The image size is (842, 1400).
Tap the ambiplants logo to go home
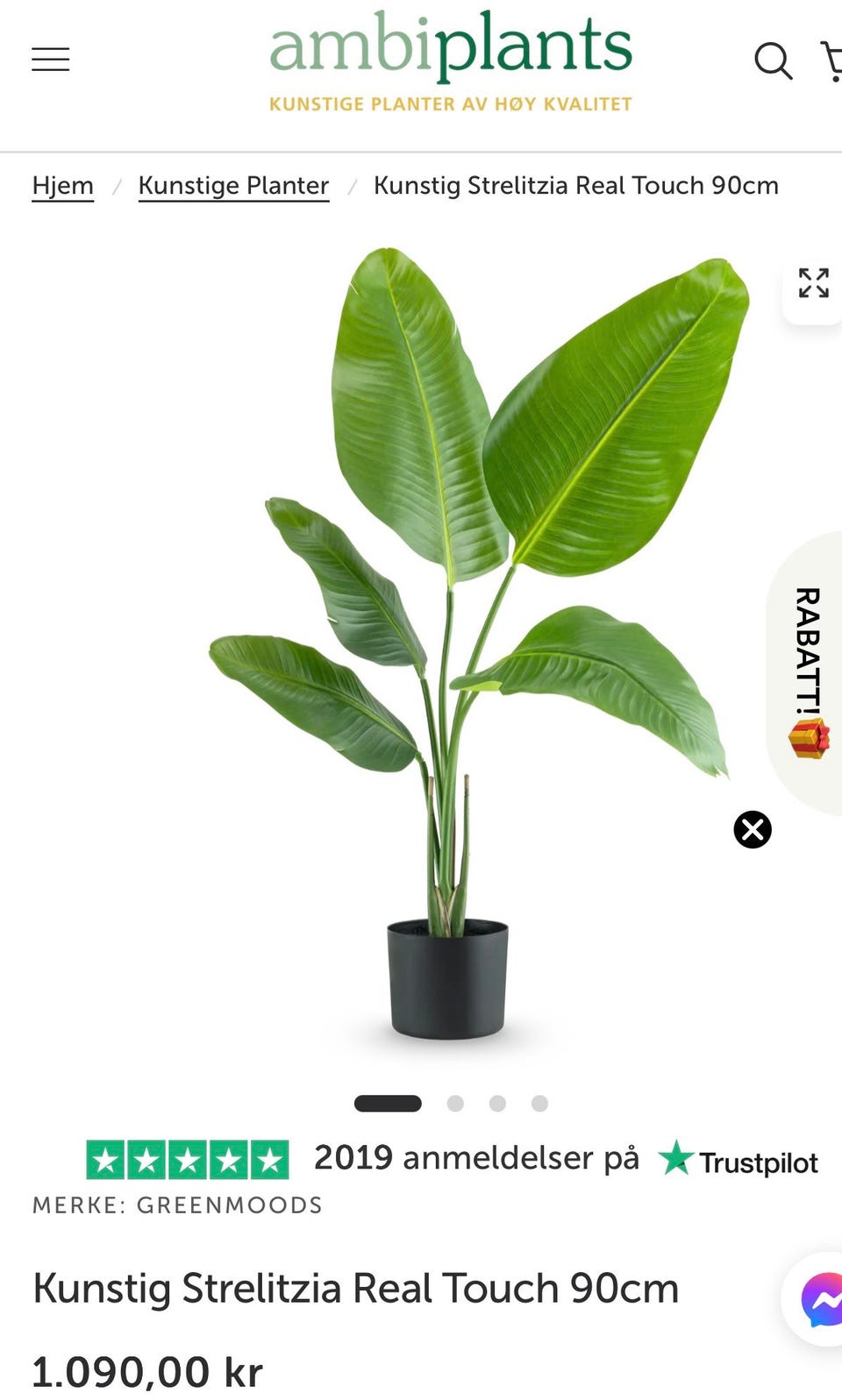451,61
